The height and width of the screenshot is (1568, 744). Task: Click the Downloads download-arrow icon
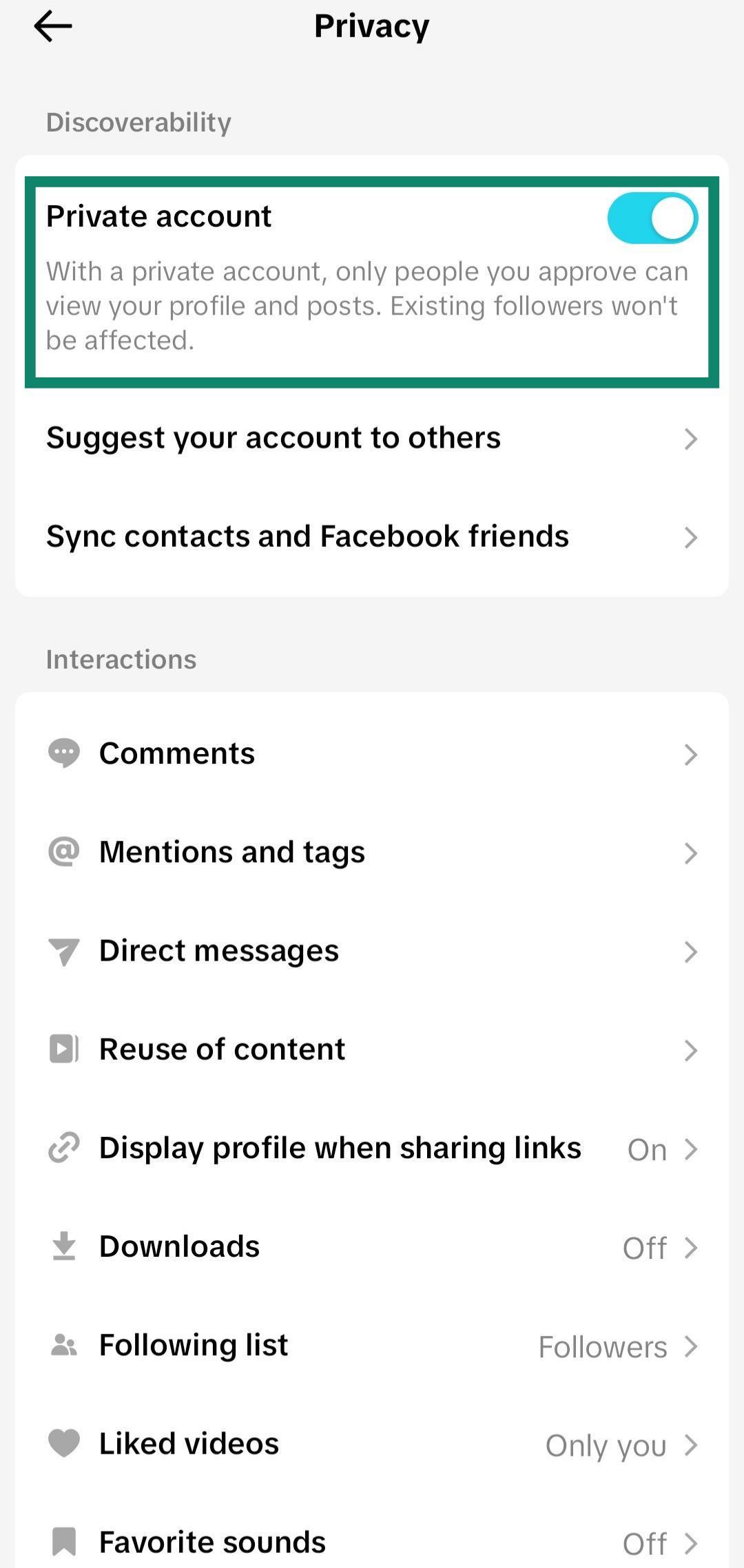pos(63,1247)
